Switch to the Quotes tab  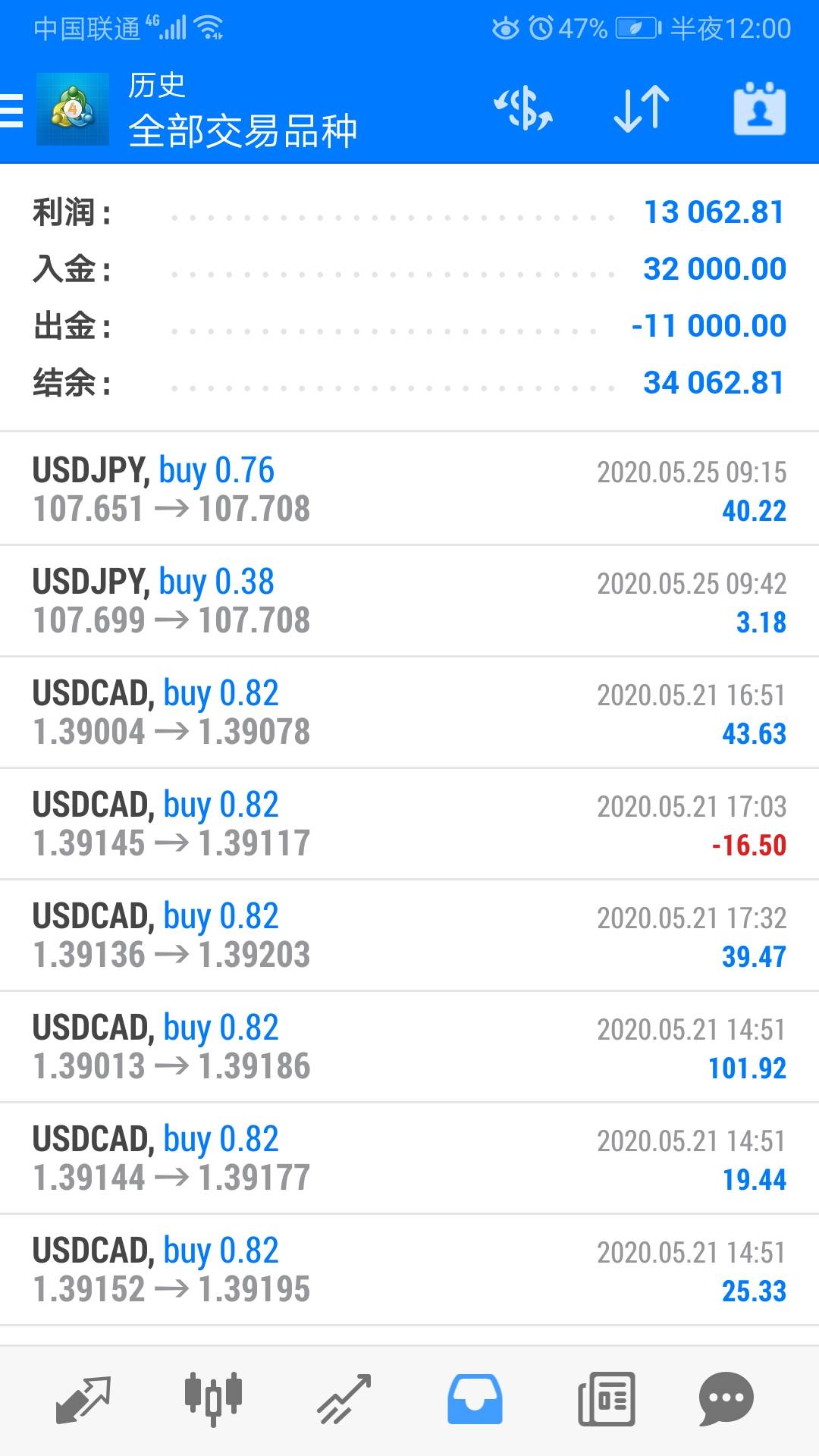83,1399
